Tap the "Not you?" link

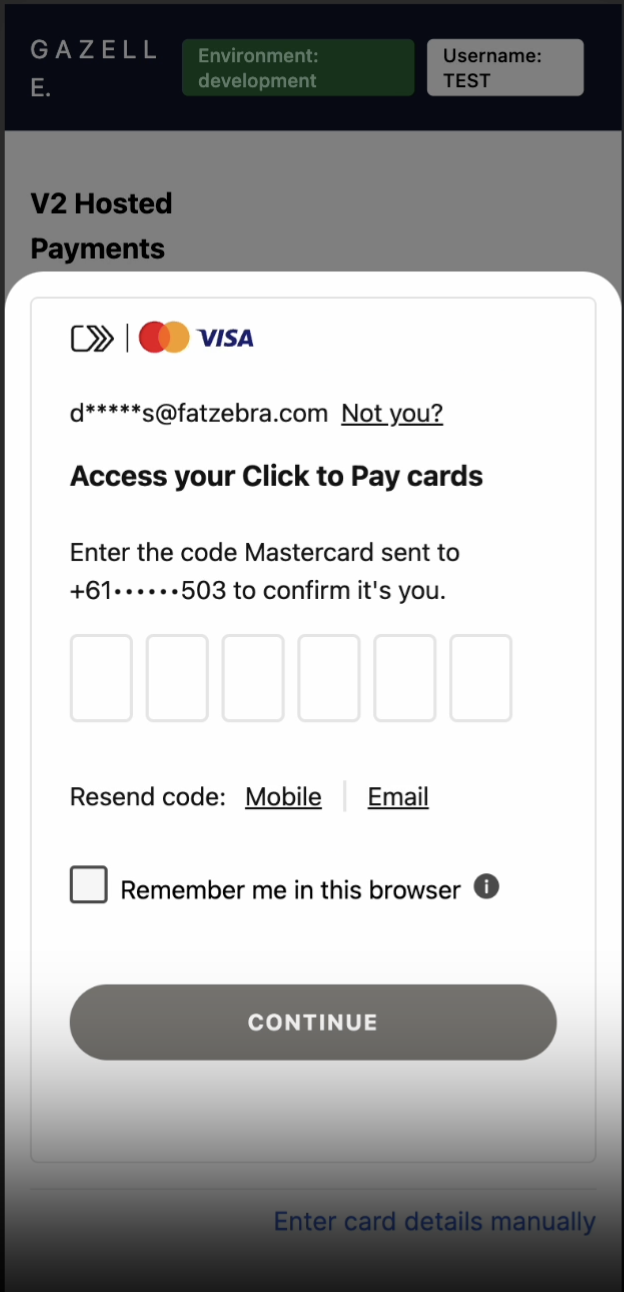[x=392, y=413]
